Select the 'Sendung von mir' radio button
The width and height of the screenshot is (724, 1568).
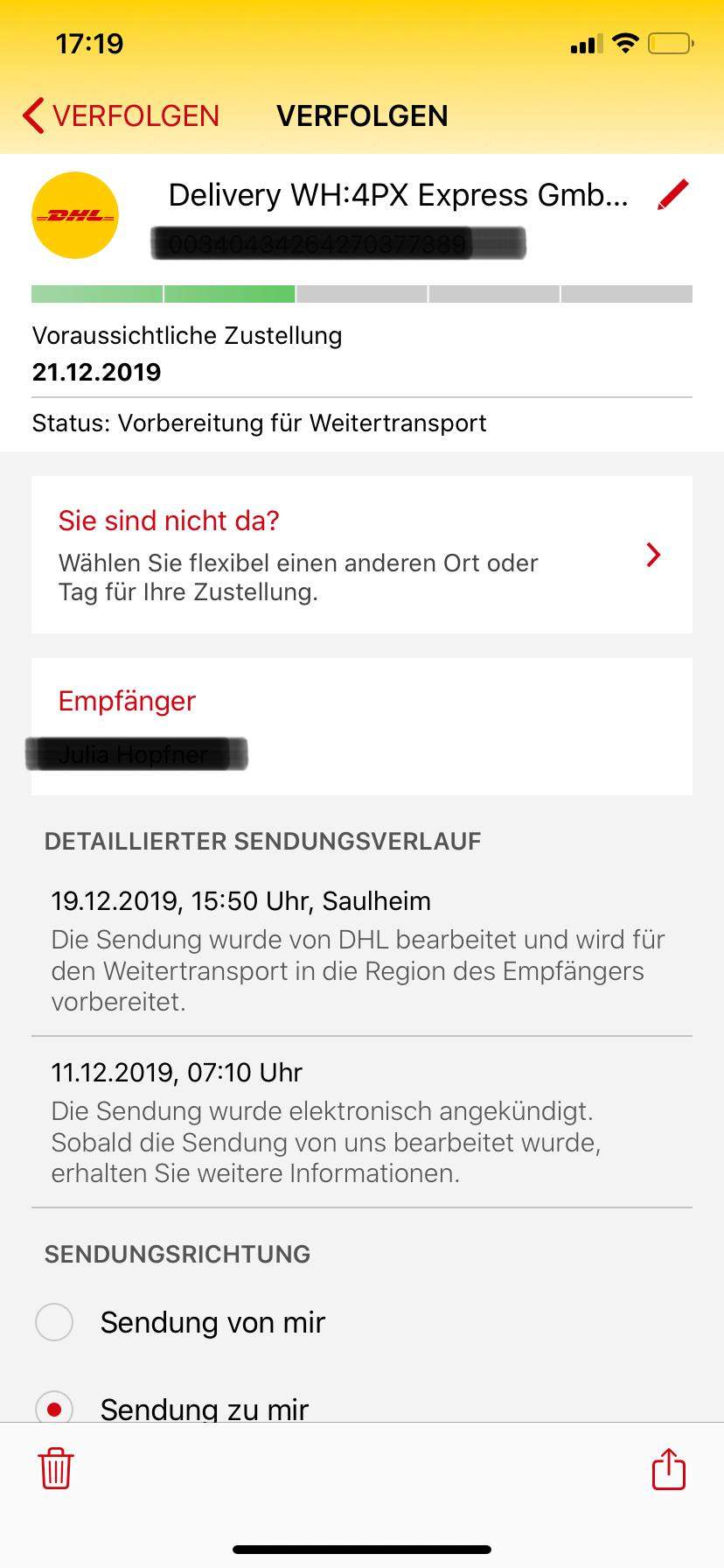(54, 1322)
